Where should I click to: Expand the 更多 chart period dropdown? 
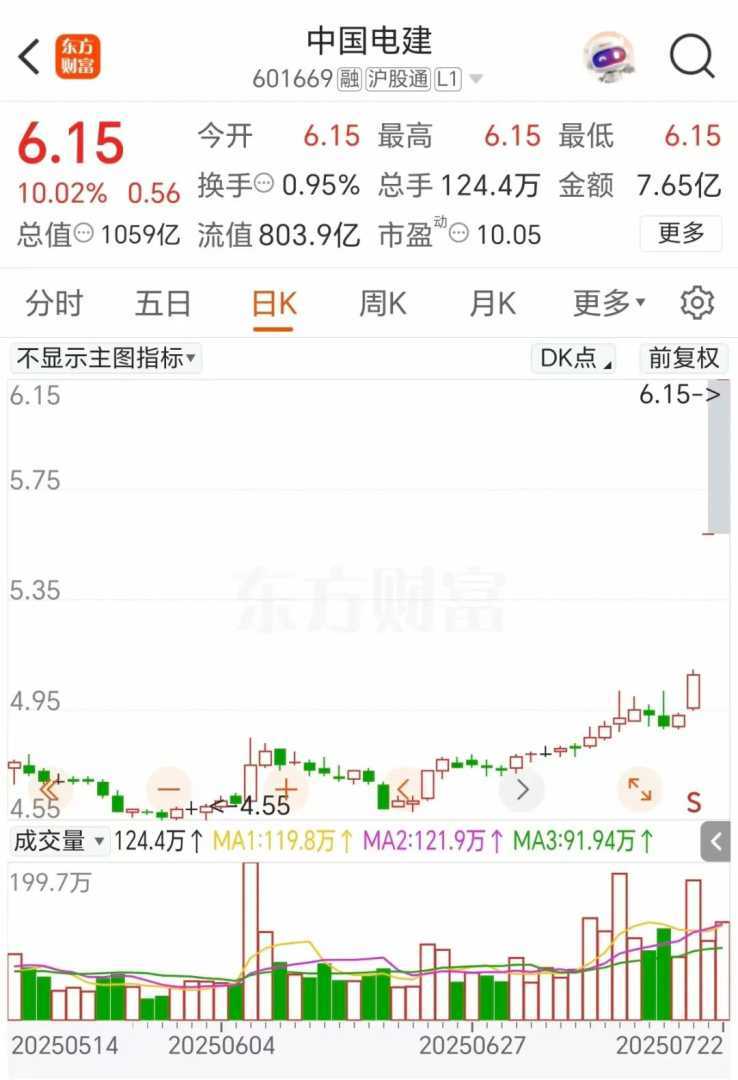tap(609, 303)
